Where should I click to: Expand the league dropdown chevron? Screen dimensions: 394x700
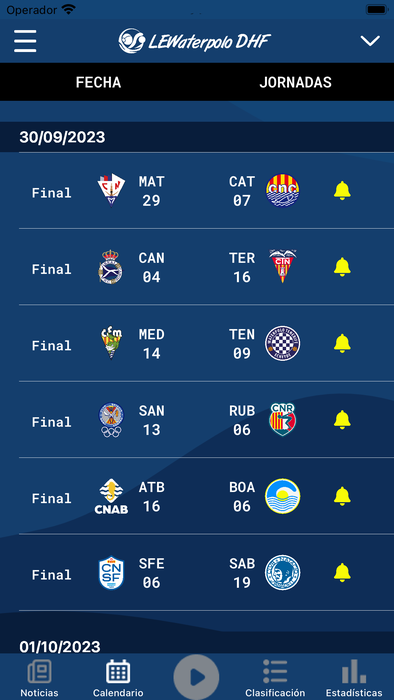370,41
